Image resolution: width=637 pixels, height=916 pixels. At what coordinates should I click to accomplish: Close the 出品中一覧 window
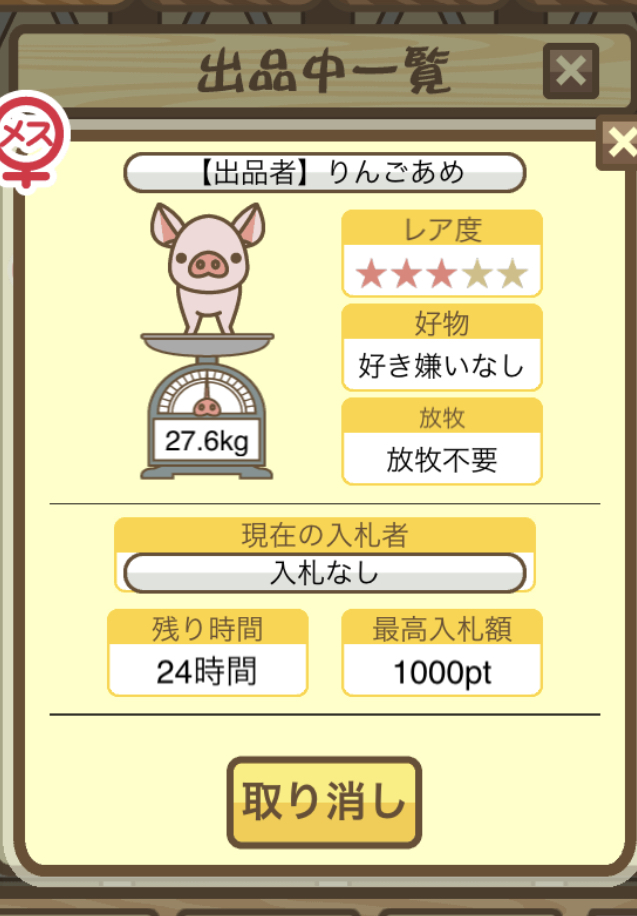(x=570, y=71)
